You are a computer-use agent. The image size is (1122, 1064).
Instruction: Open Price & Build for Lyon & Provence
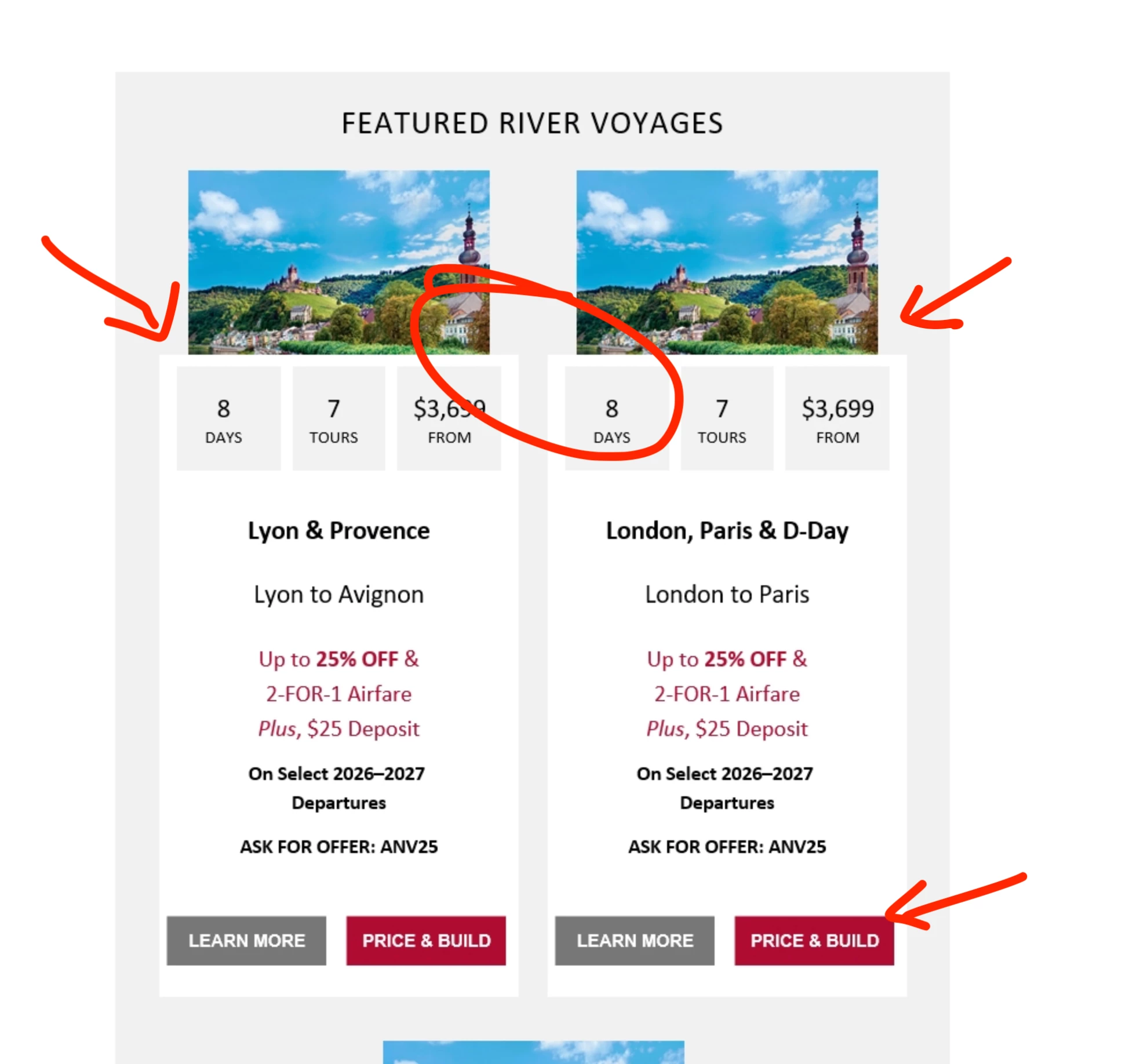[426, 940]
